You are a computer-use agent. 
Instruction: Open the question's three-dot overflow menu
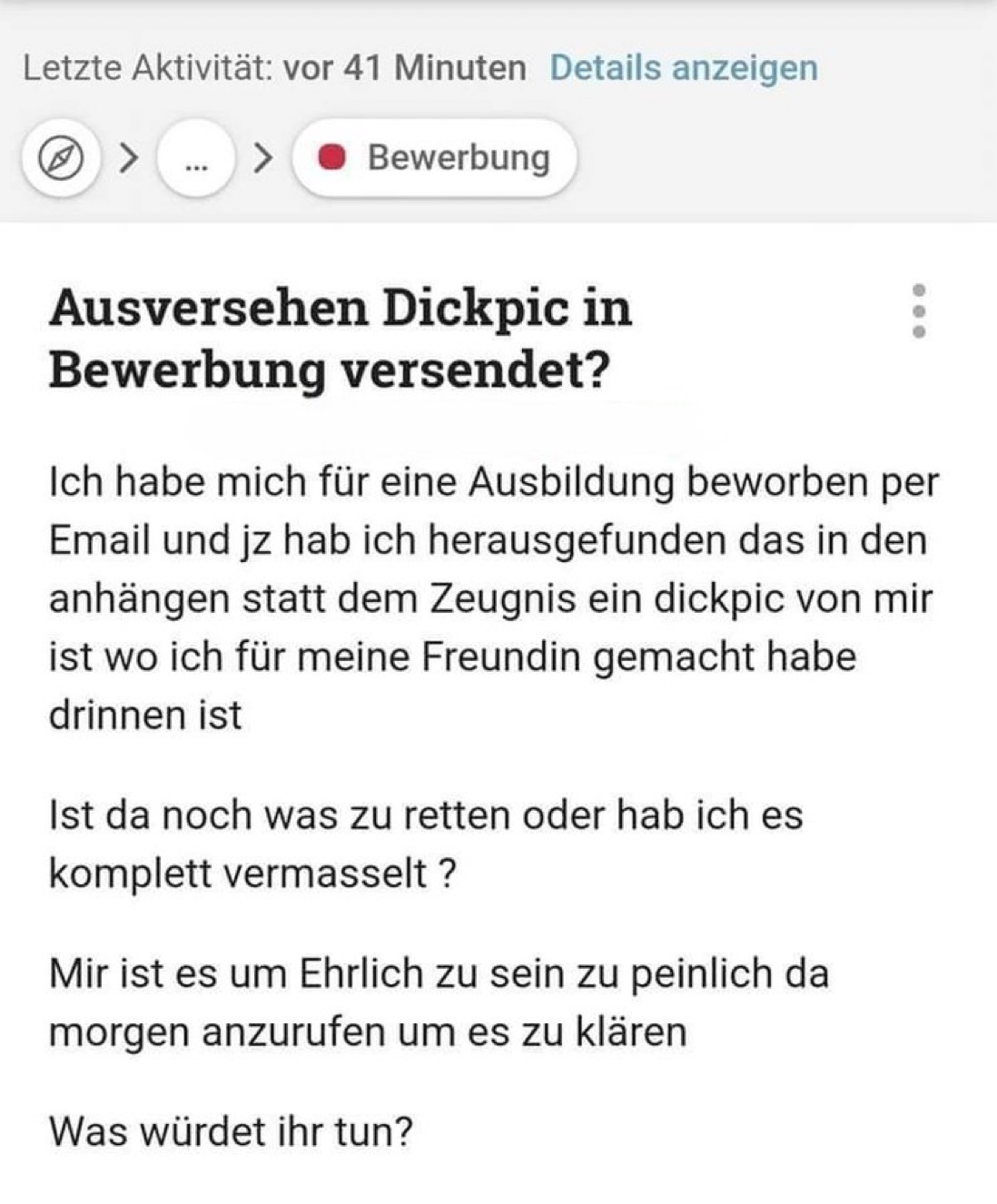pos(919,311)
